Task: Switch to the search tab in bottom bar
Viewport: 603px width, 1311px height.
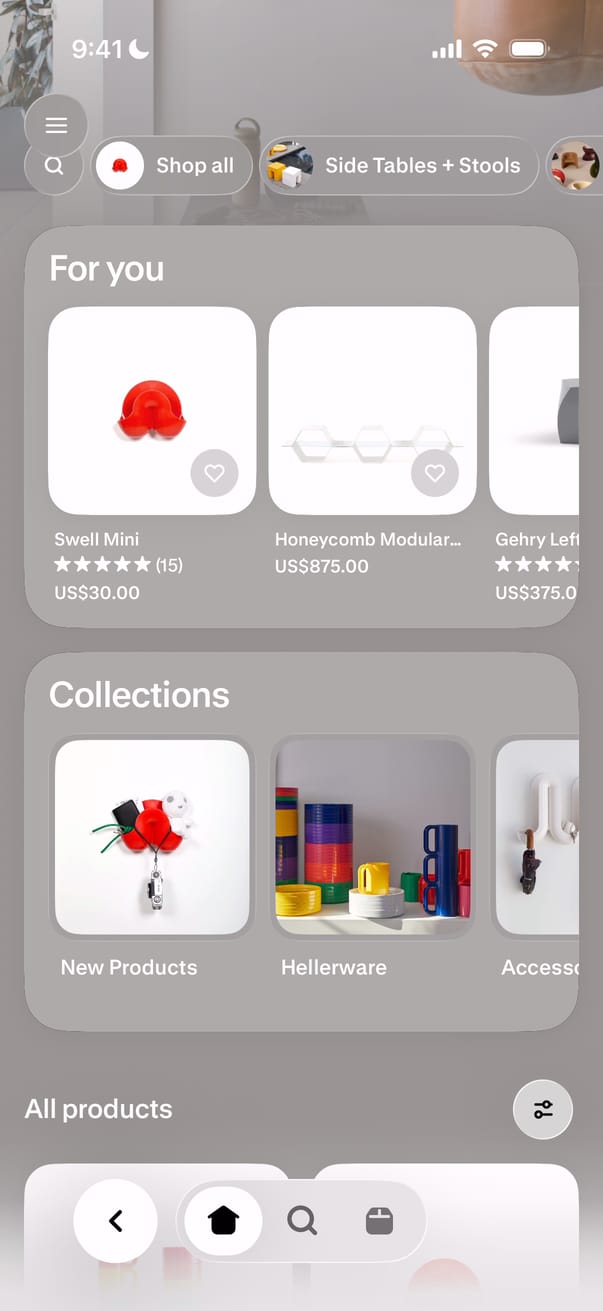Action: [x=302, y=1221]
